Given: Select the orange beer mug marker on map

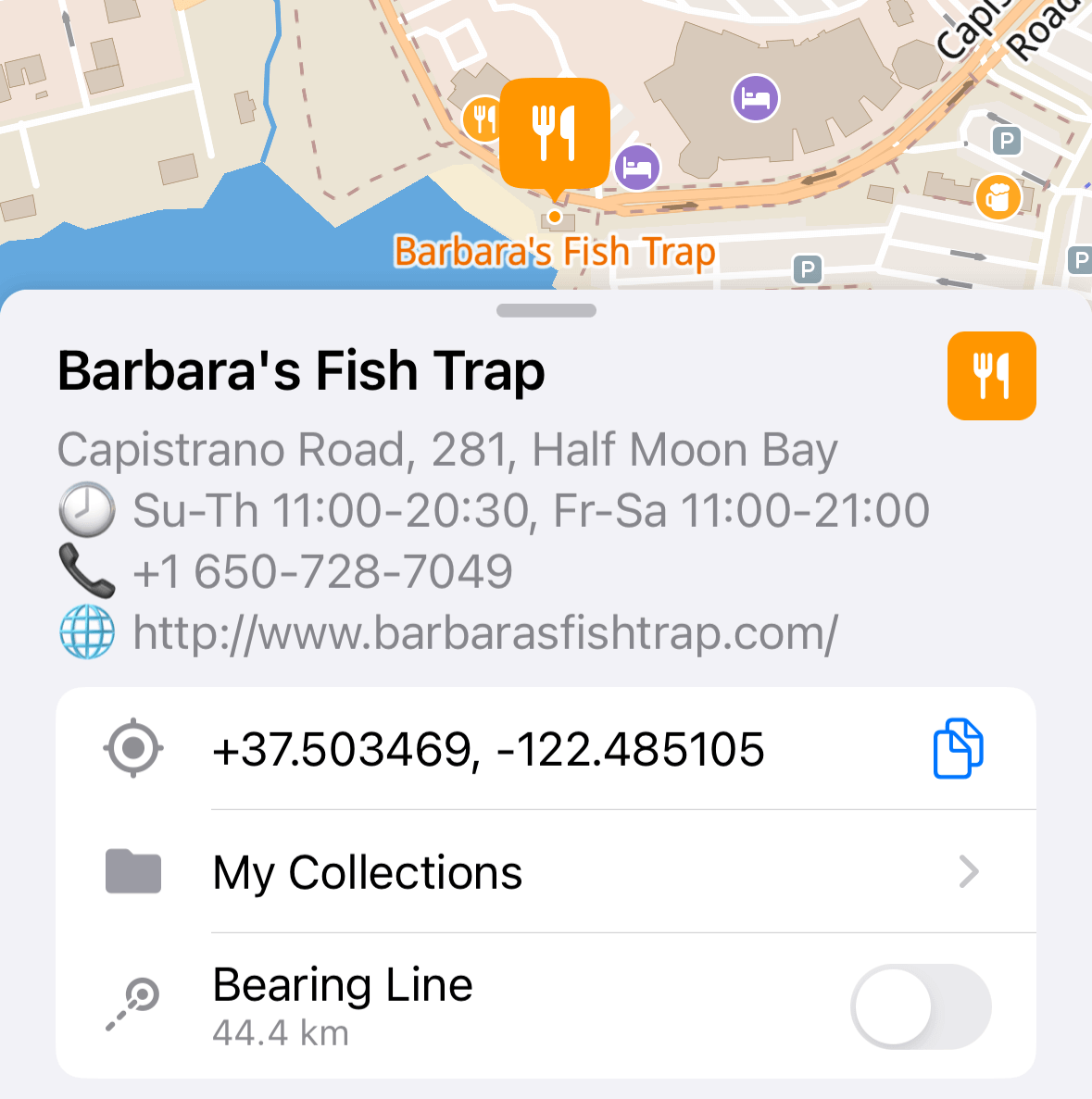Looking at the screenshot, I should [x=998, y=196].
